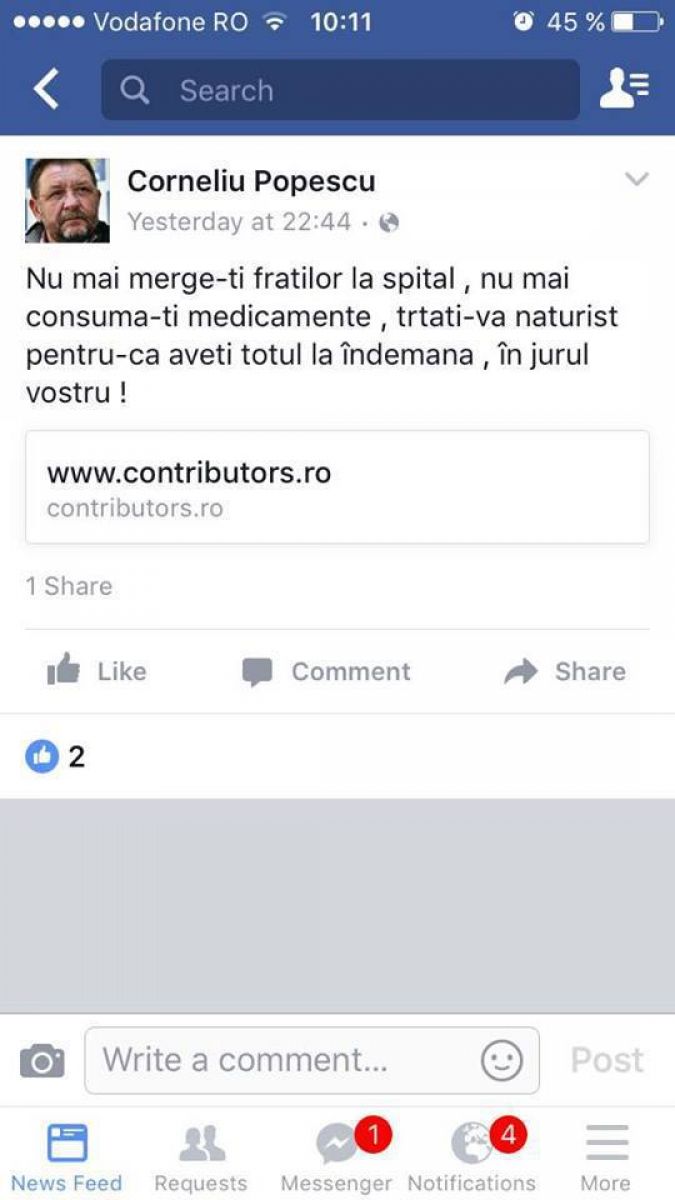The width and height of the screenshot is (675, 1200).
Task: Open the More tab
Action: click(x=606, y=1156)
